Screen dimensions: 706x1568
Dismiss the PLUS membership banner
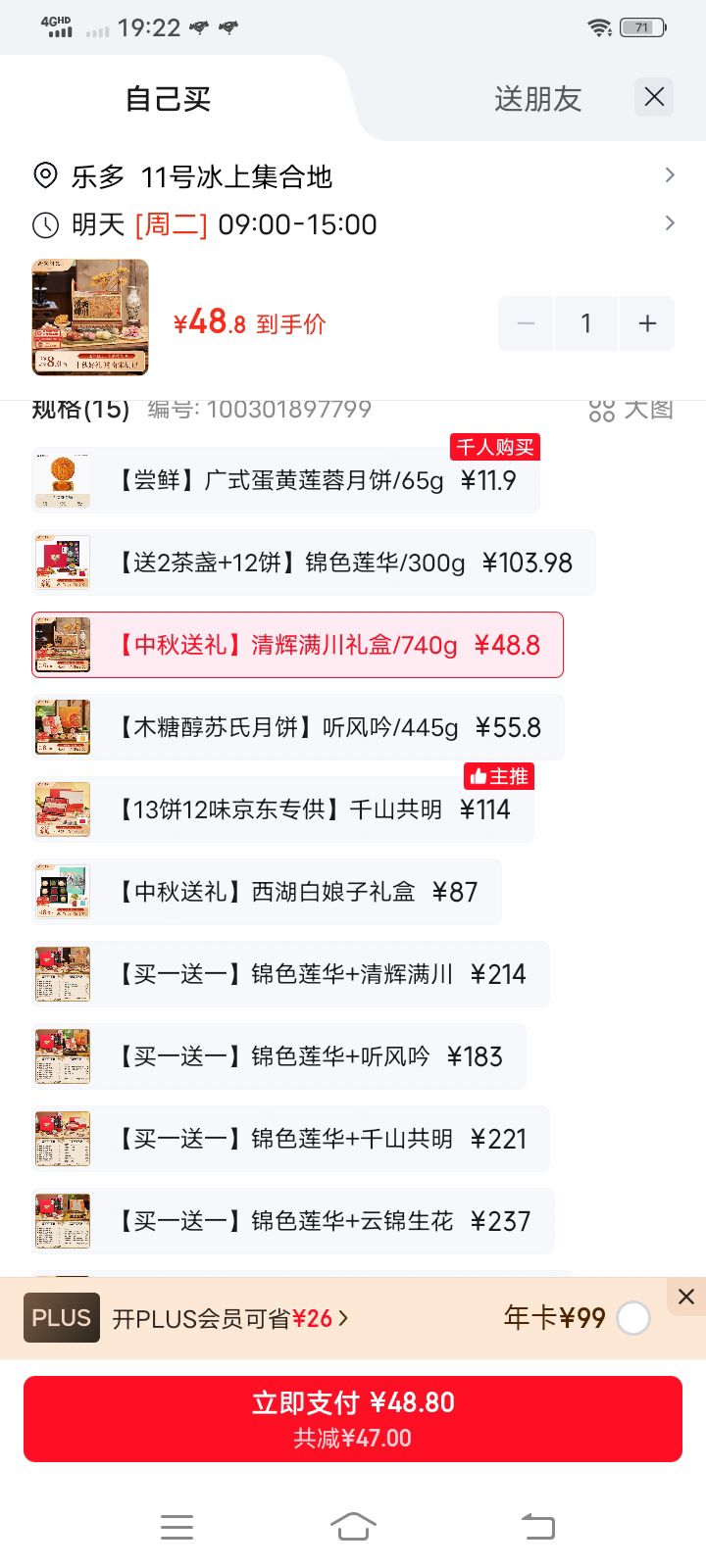point(686,1297)
